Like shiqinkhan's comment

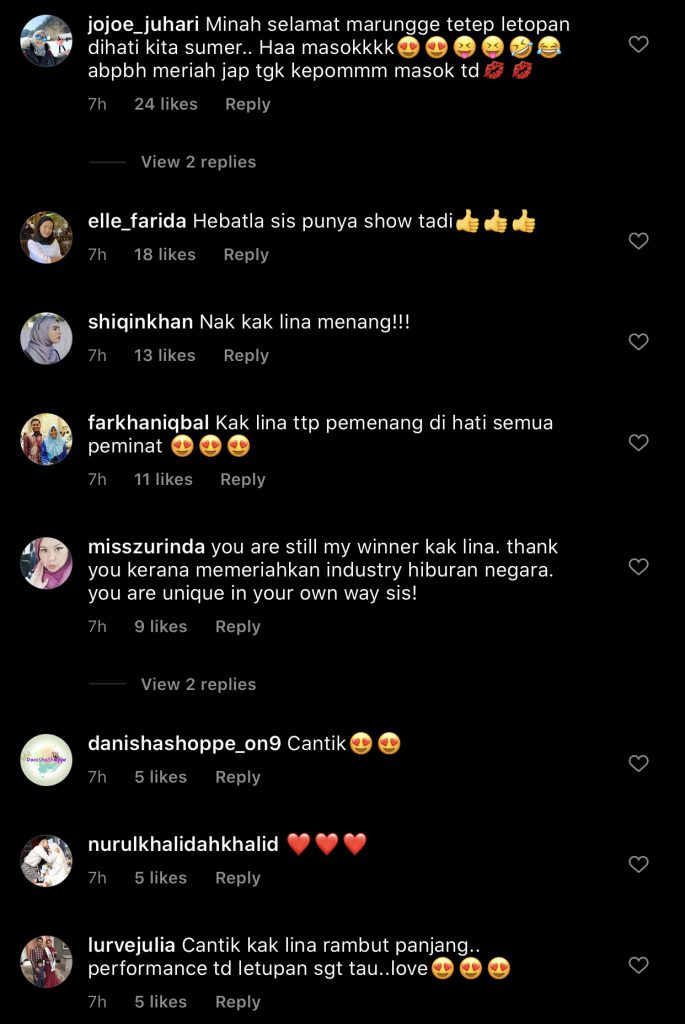[x=638, y=342]
